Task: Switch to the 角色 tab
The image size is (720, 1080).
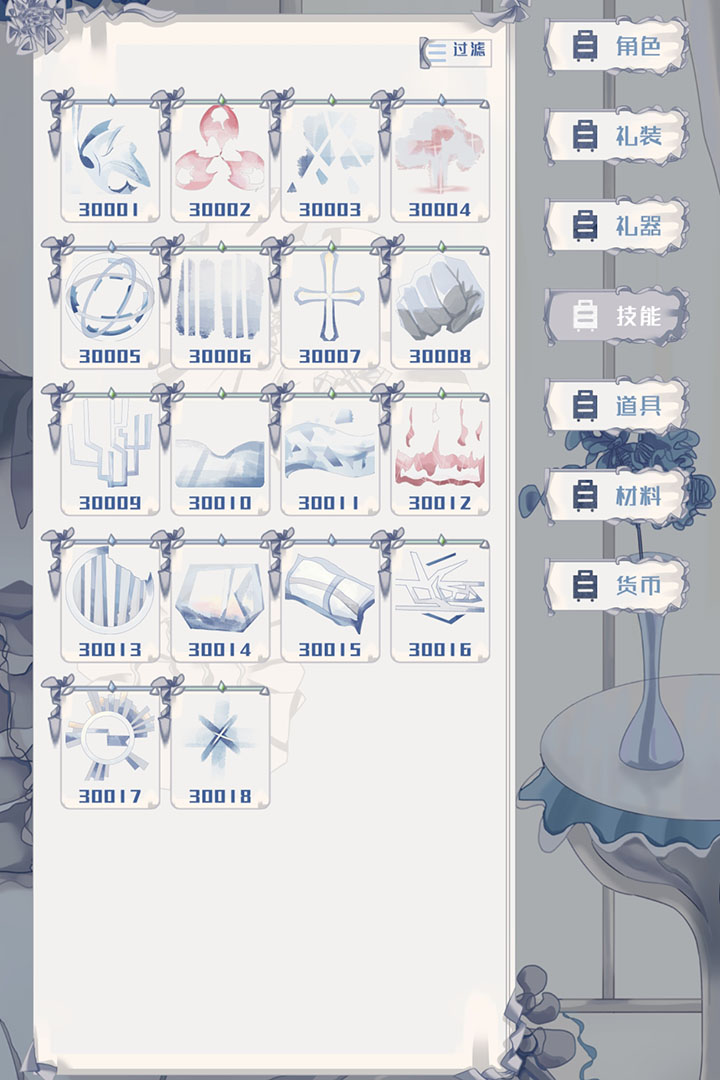Action: point(617,46)
